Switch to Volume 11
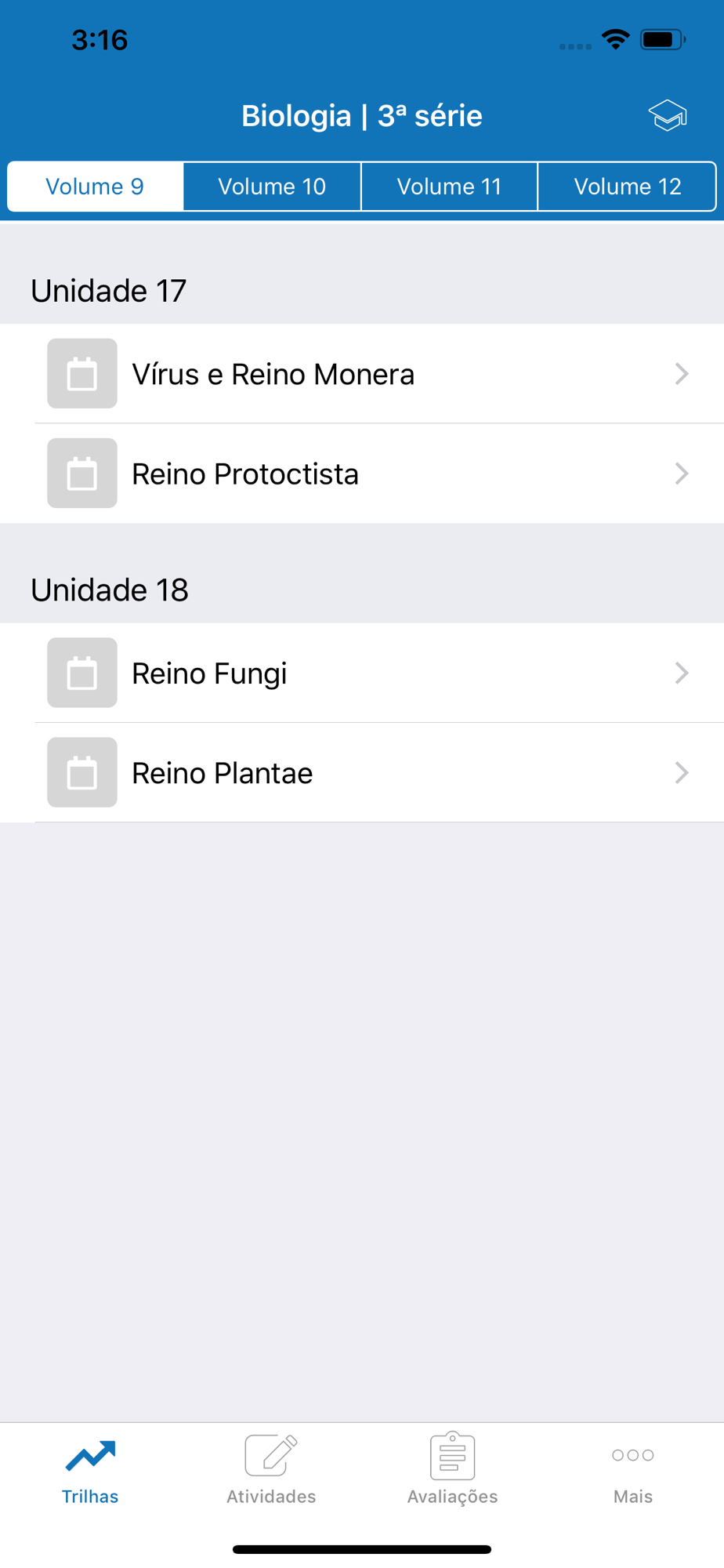 click(449, 187)
